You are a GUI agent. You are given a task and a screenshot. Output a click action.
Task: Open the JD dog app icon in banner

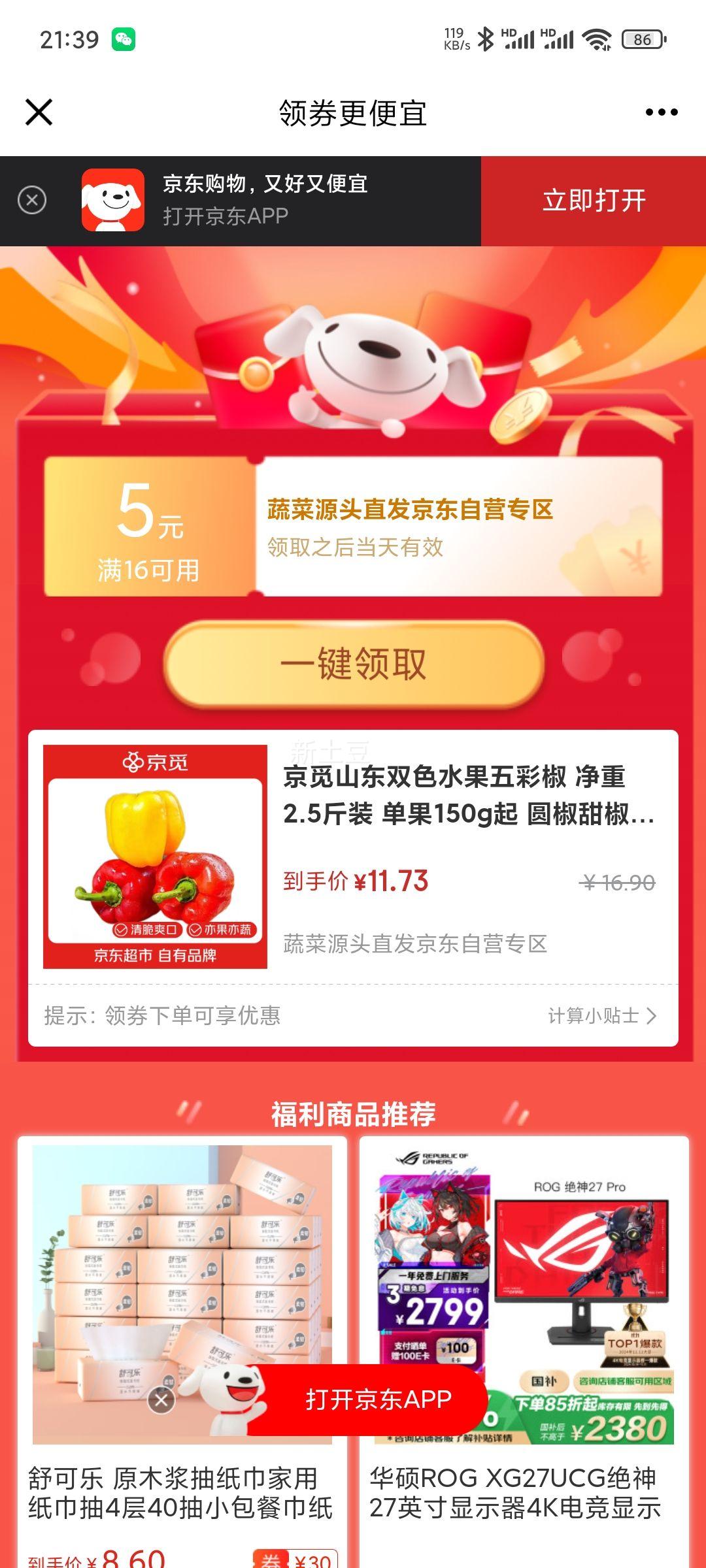point(112,201)
